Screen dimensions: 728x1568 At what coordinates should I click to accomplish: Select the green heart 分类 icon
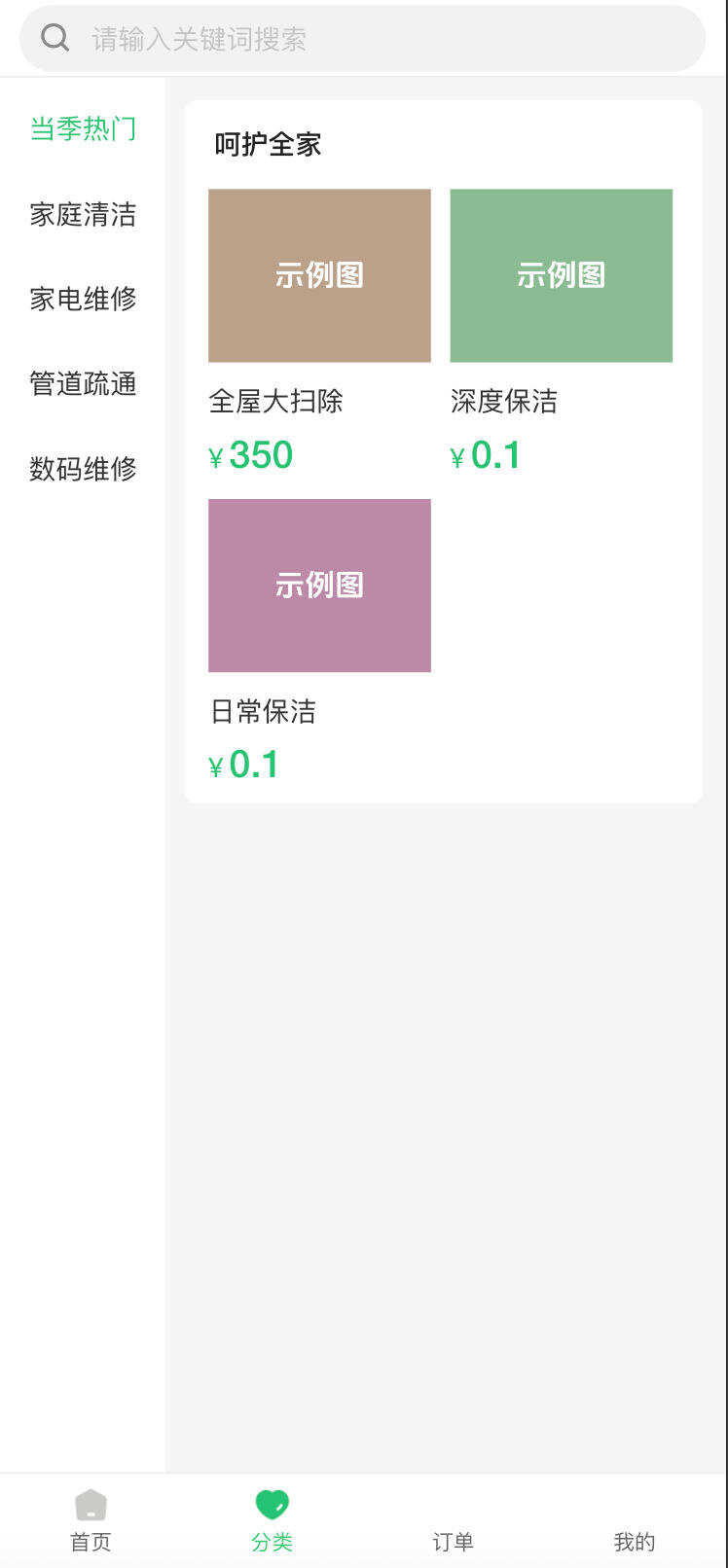(271, 1501)
